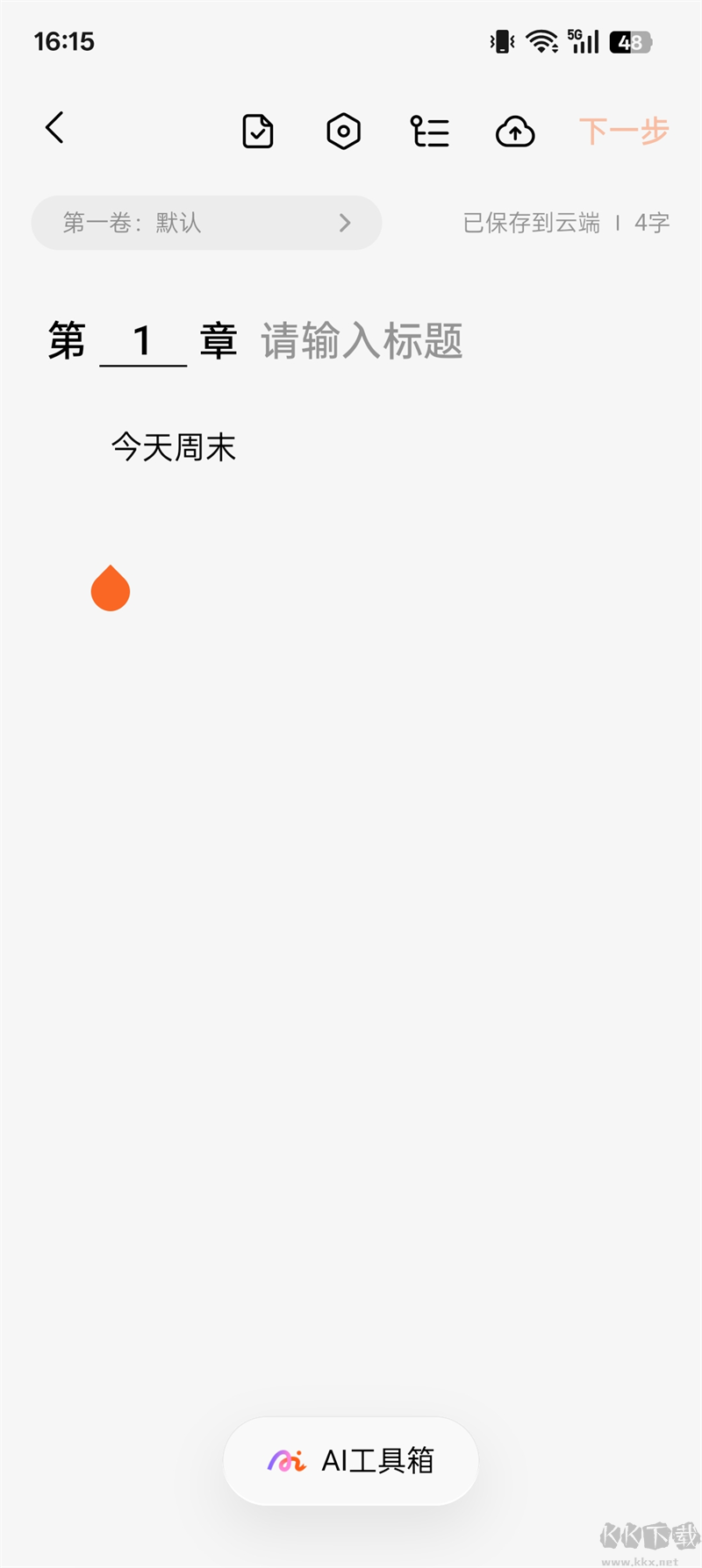The width and height of the screenshot is (702, 1568).
Task: Go back using the top-left arrow
Action: coord(54,128)
